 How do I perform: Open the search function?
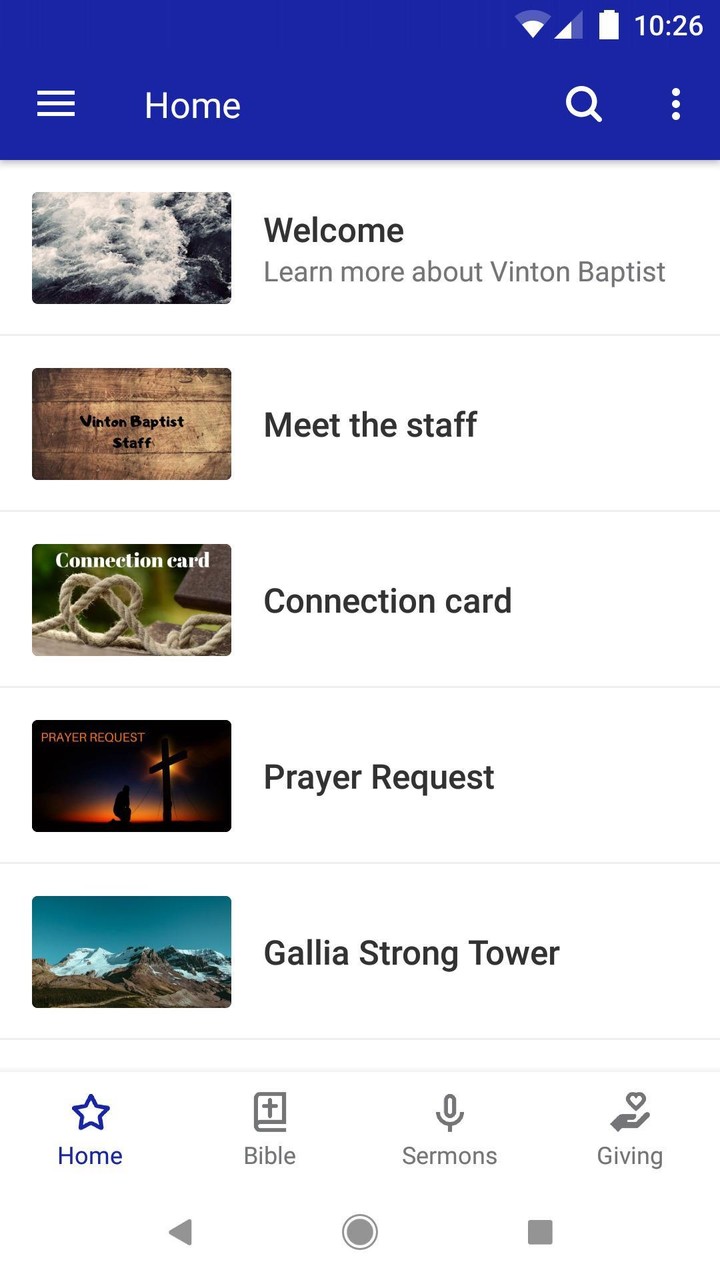point(584,104)
